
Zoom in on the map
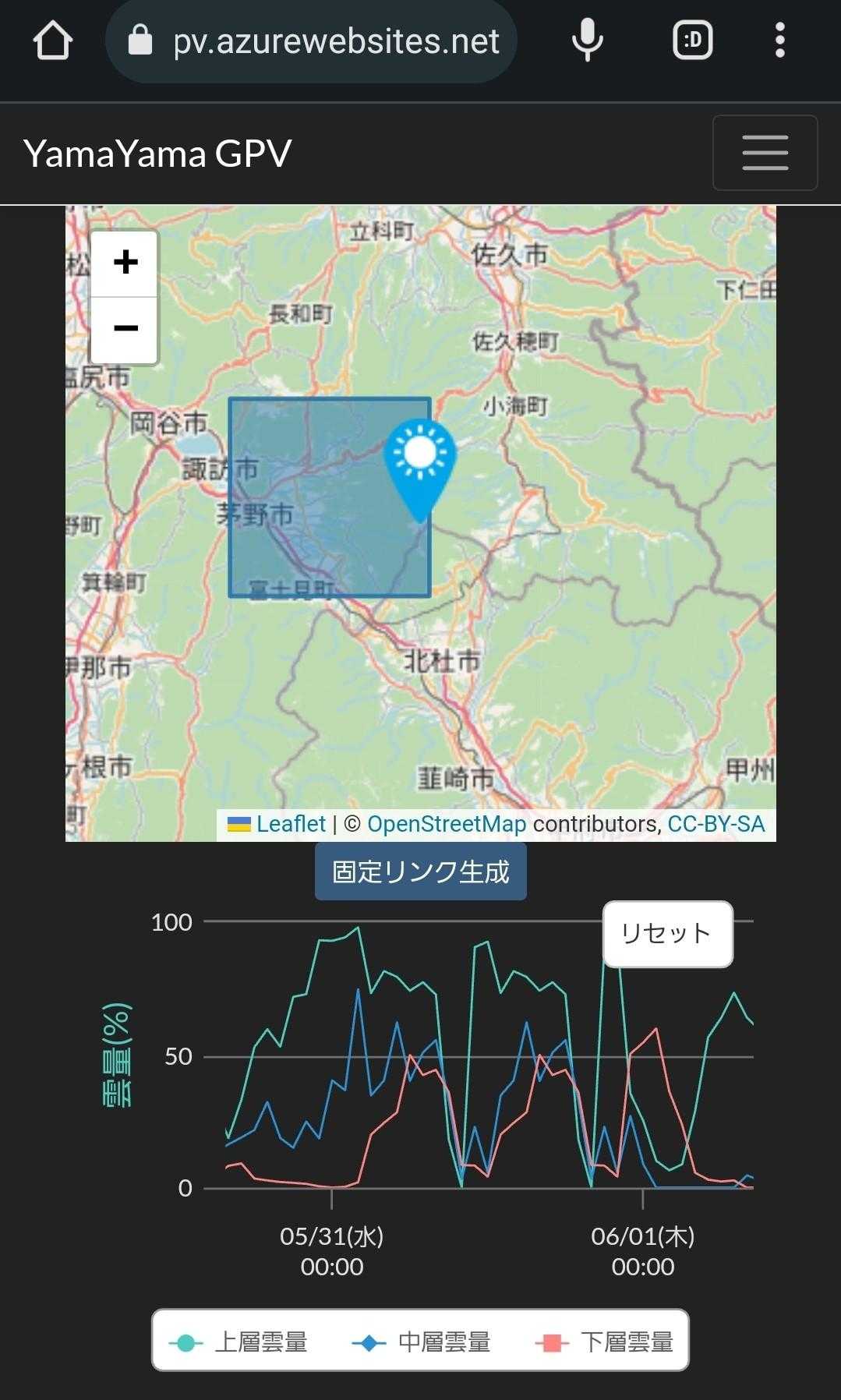click(125, 263)
